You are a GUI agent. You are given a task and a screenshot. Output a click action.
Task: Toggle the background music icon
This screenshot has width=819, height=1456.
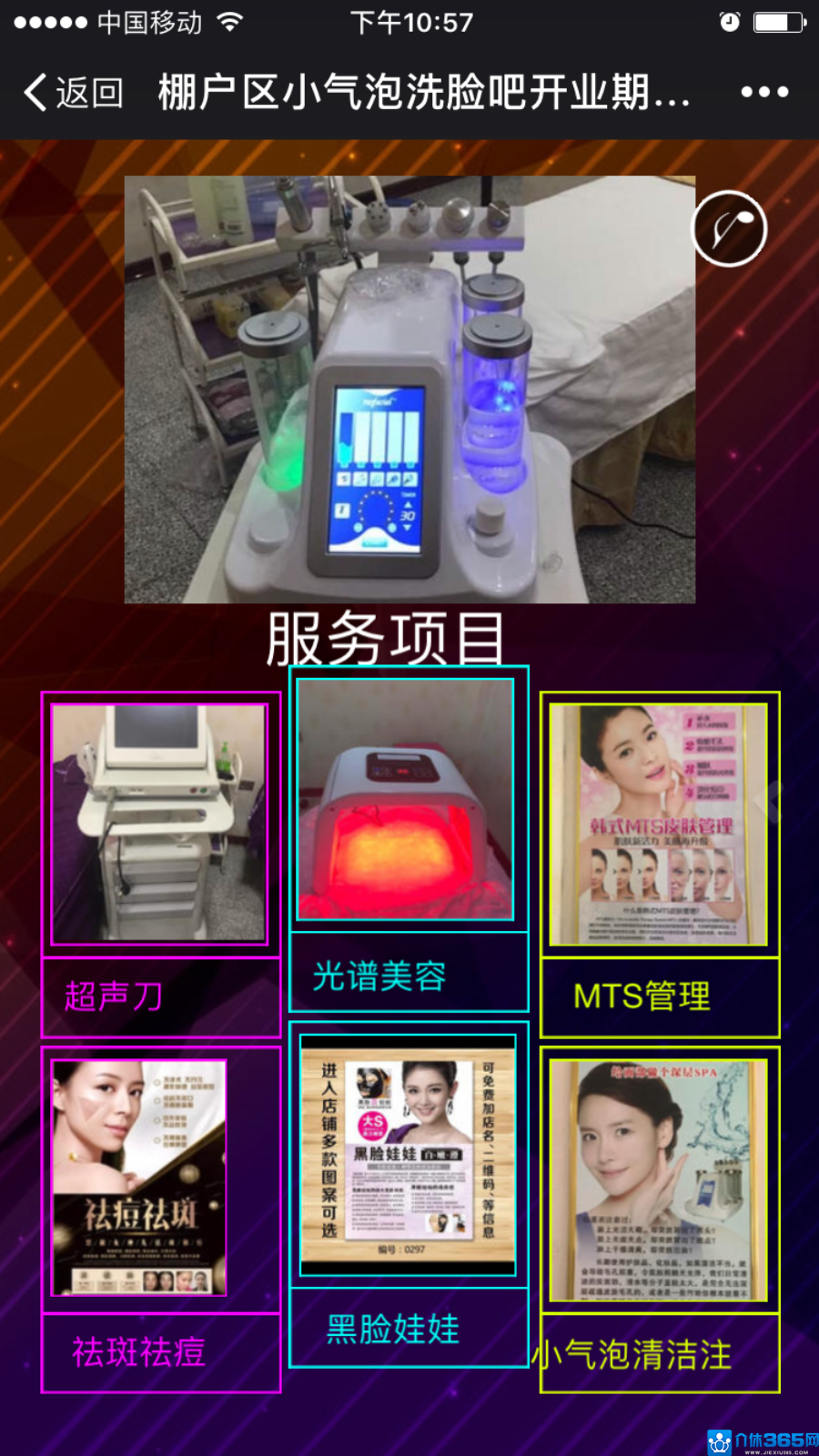pyautogui.click(x=730, y=228)
